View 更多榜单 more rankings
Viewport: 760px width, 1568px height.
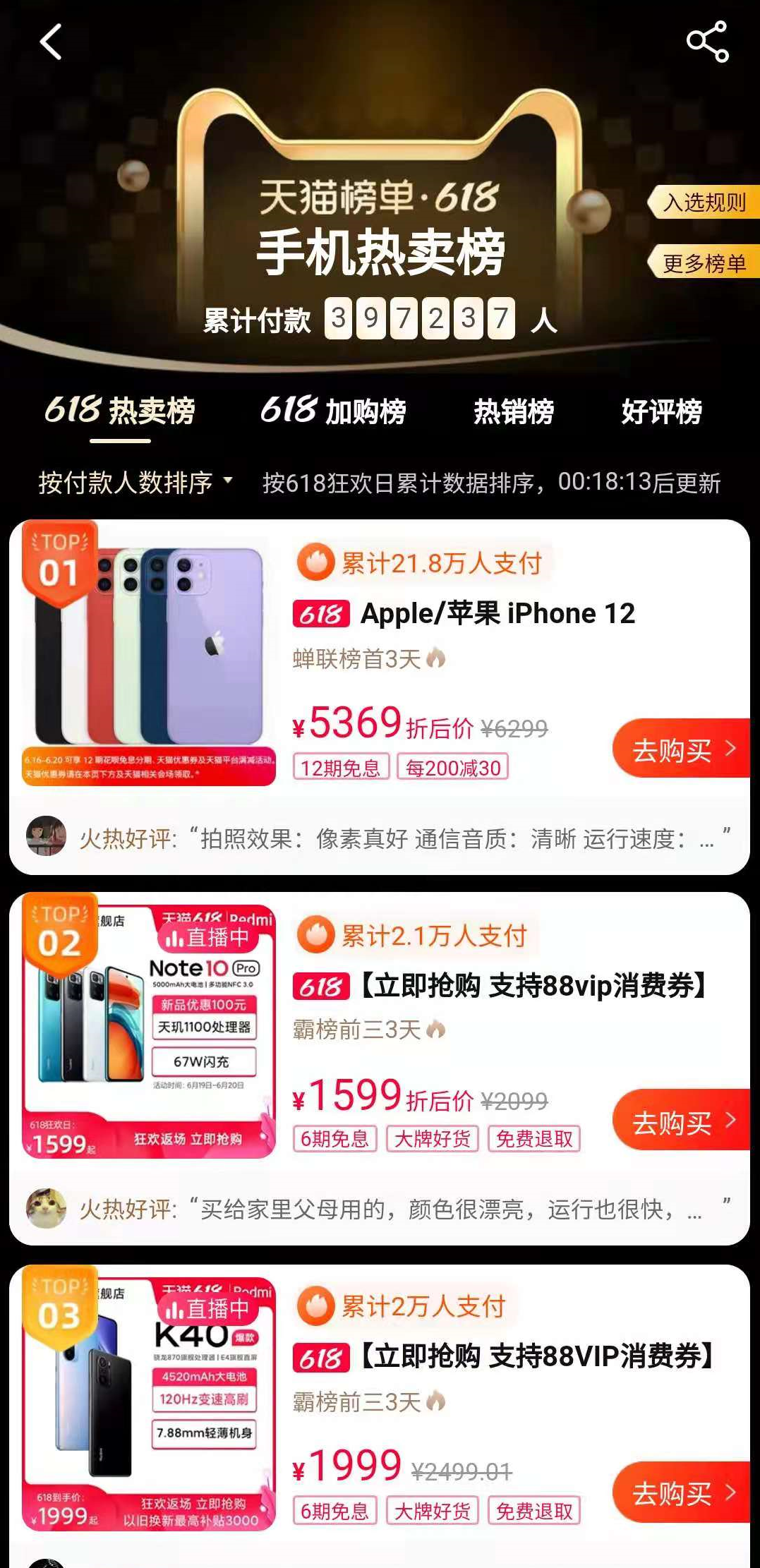point(704,263)
